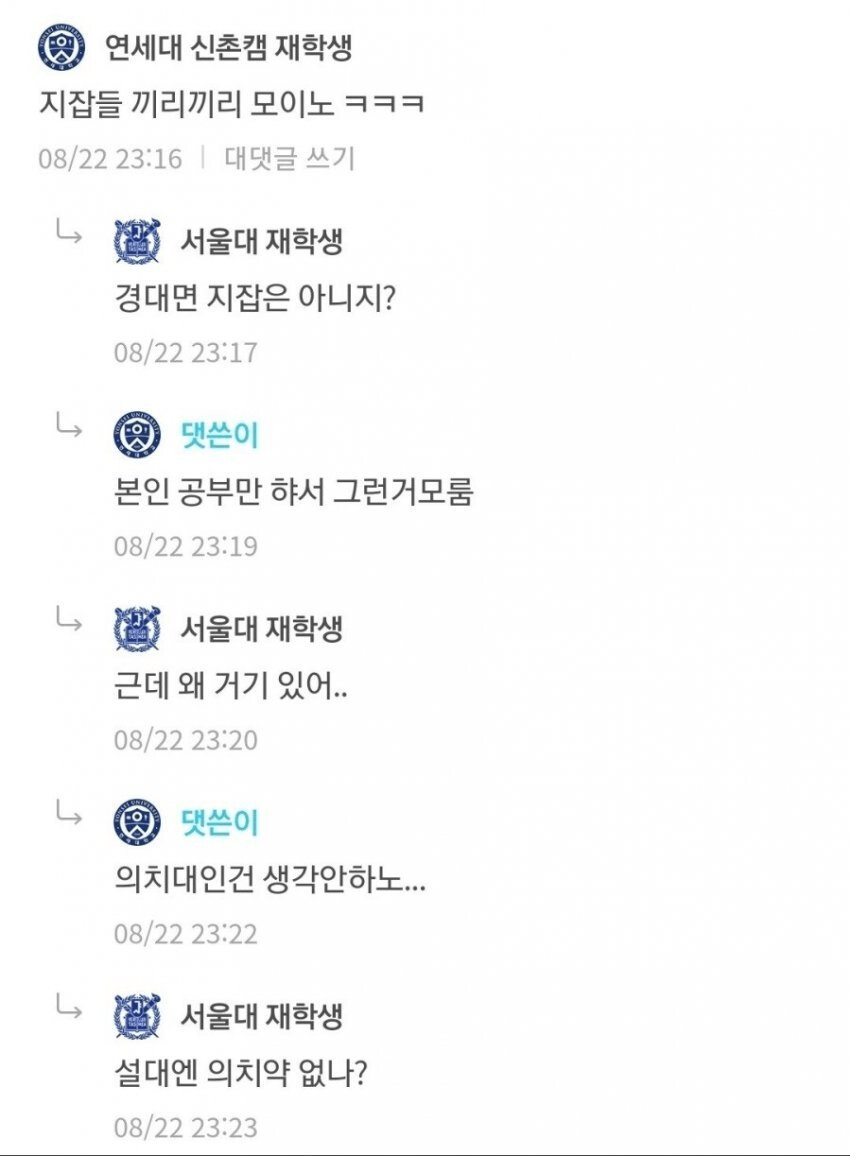Select the first 서울대 university emblem icon

(x=137, y=238)
